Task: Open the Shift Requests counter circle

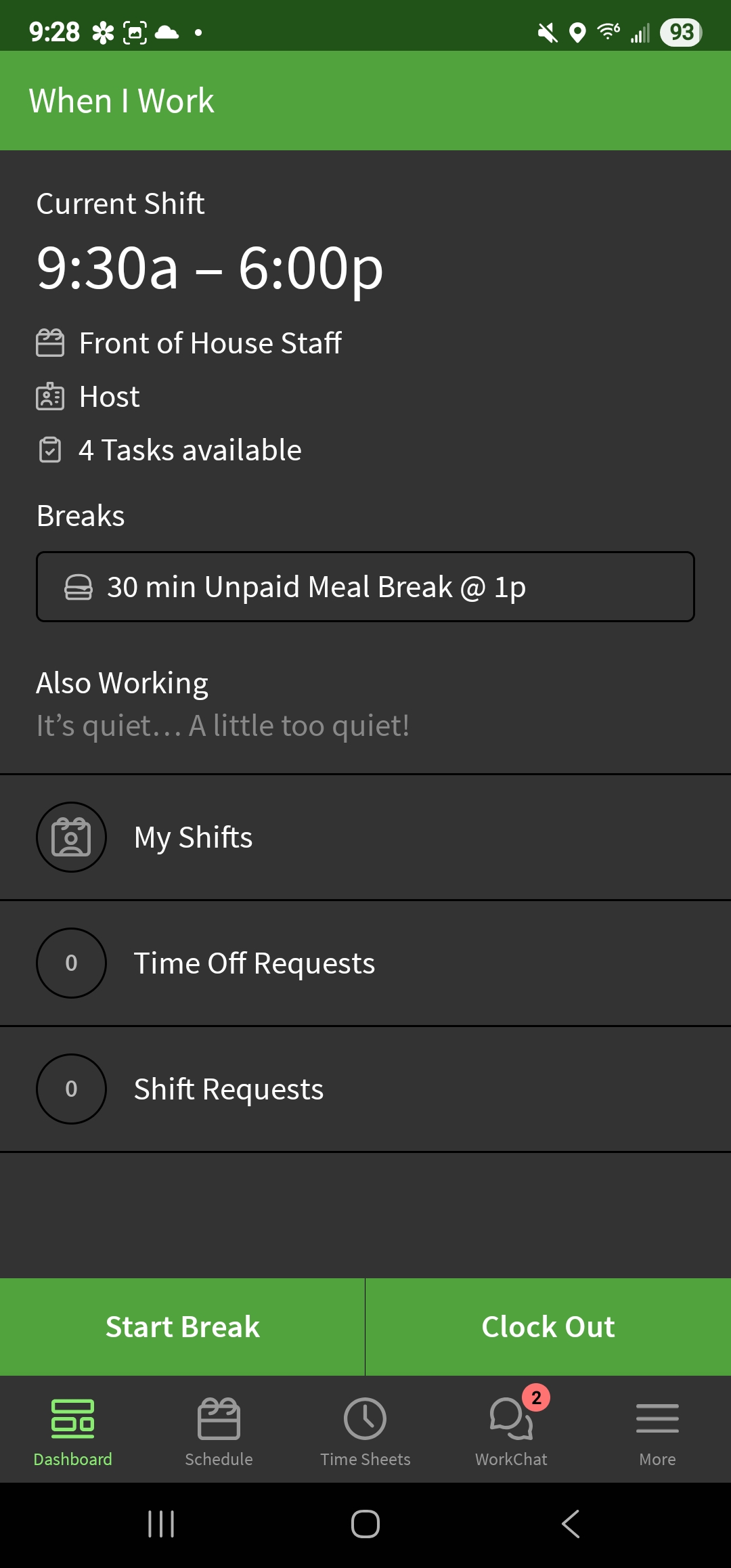Action: click(71, 1089)
